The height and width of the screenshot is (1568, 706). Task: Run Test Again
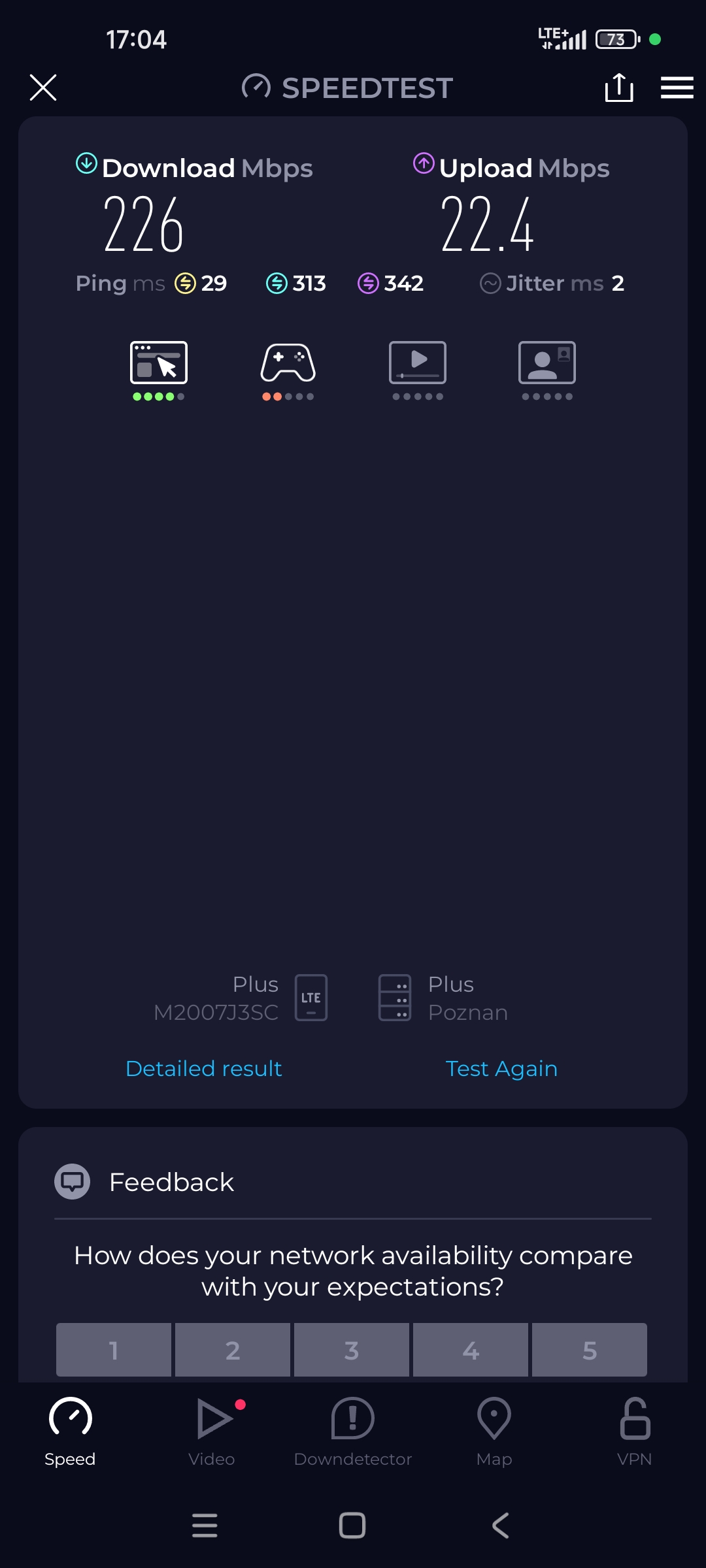pos(501,1069)
